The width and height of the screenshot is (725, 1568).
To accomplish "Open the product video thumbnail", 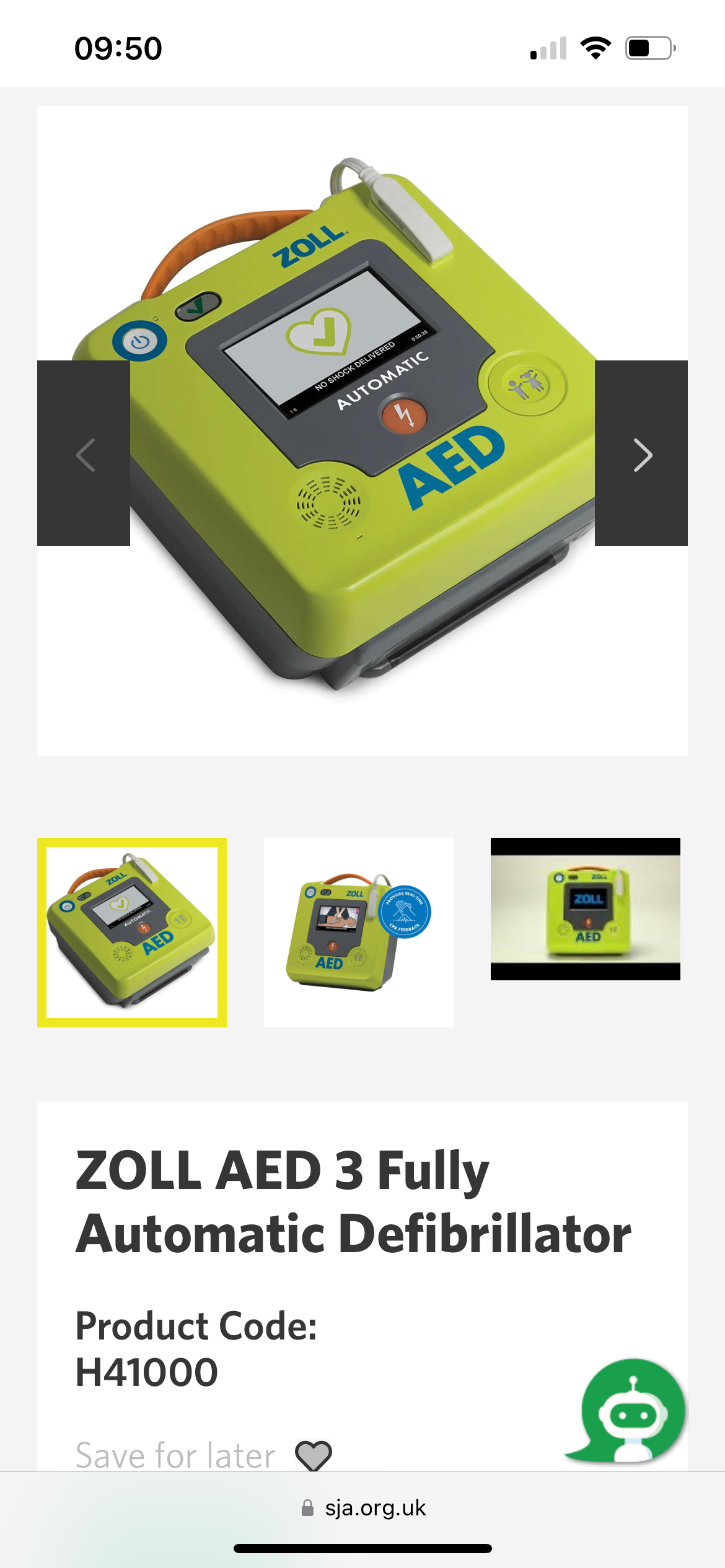I will [x=585, y=908].
